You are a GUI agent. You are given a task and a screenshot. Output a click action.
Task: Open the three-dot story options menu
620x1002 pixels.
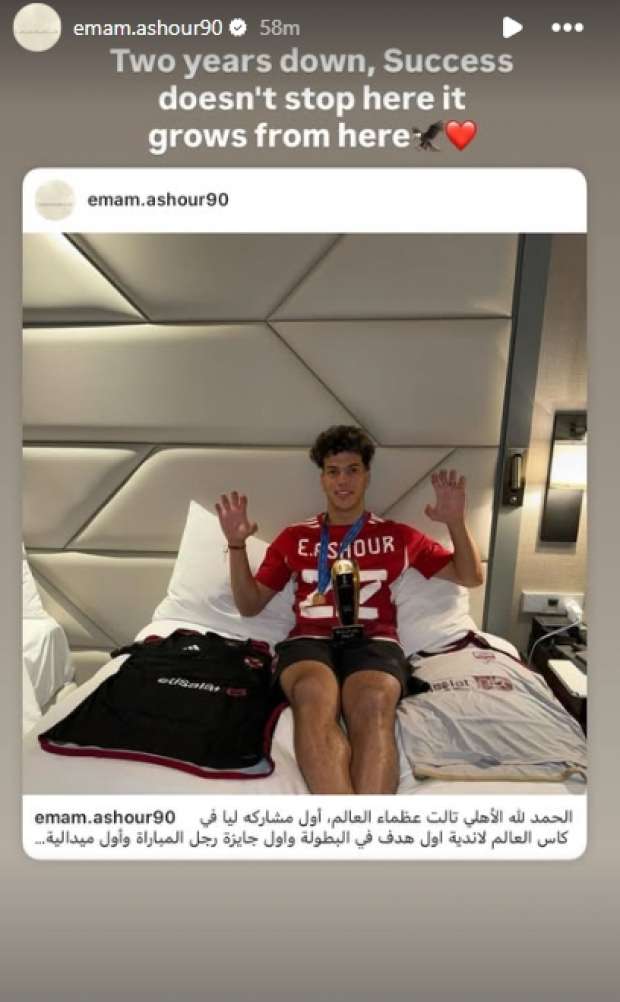click(567, 28)
